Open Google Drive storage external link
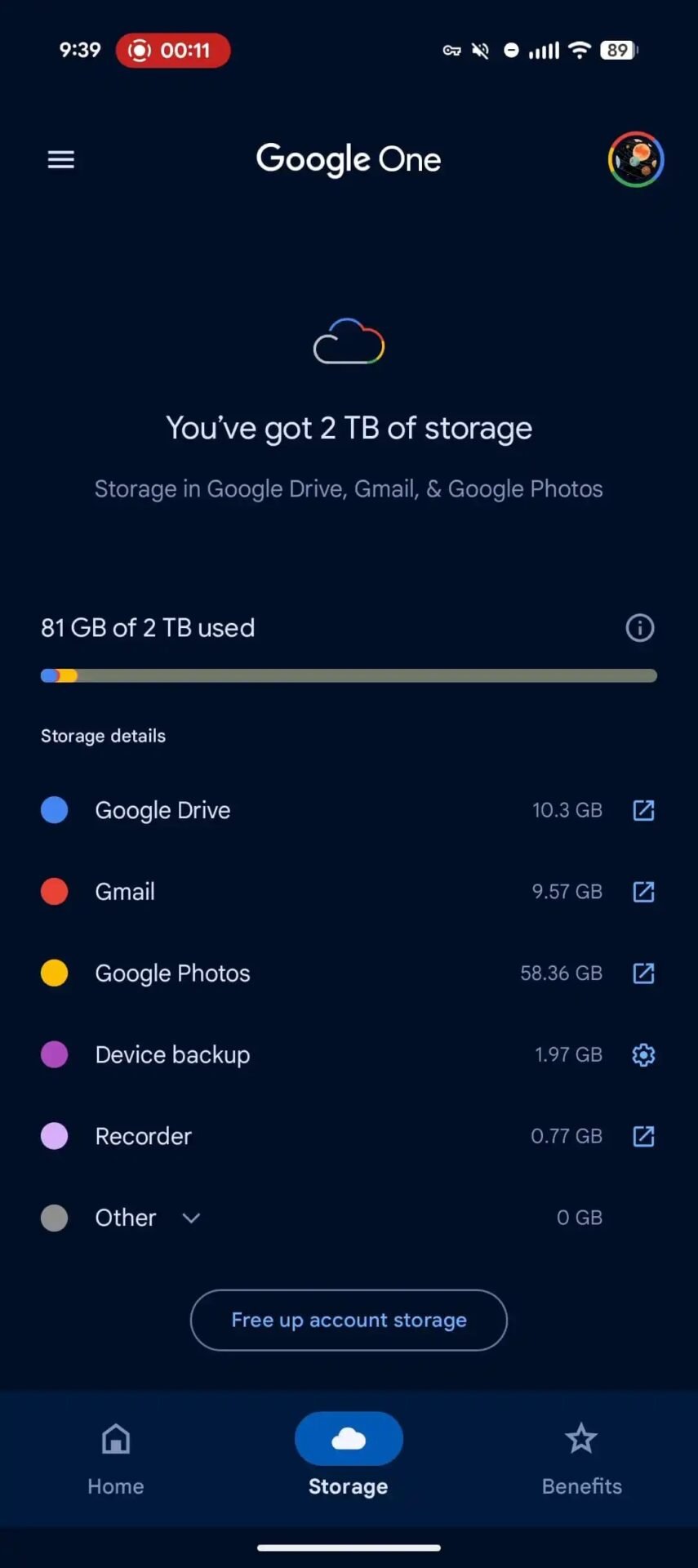Viewport: 698px width, 1568px height. click(x=643, y=810)
